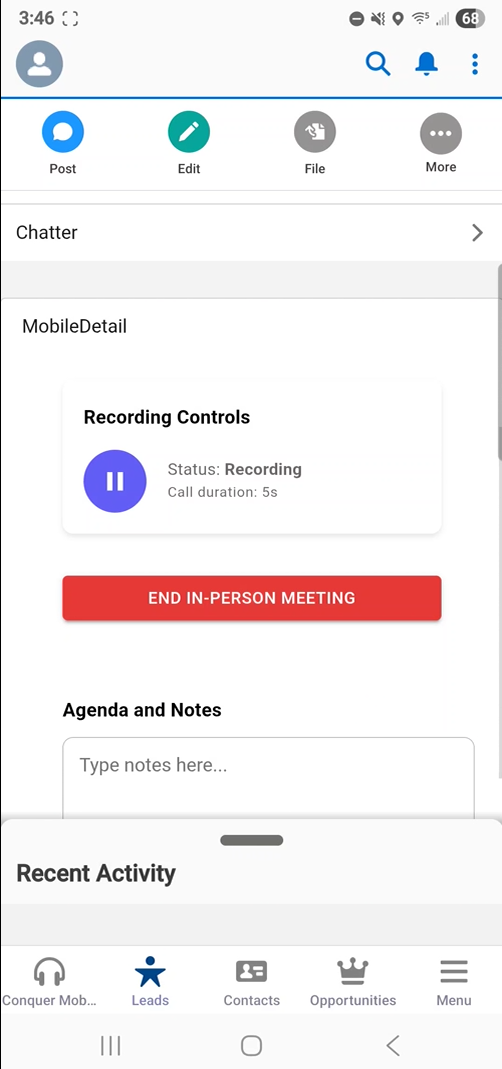Create a new Post
Image resolution: width=502 pixels, height=1069 pixels.
pyautogui.click(x=63, y=143)
